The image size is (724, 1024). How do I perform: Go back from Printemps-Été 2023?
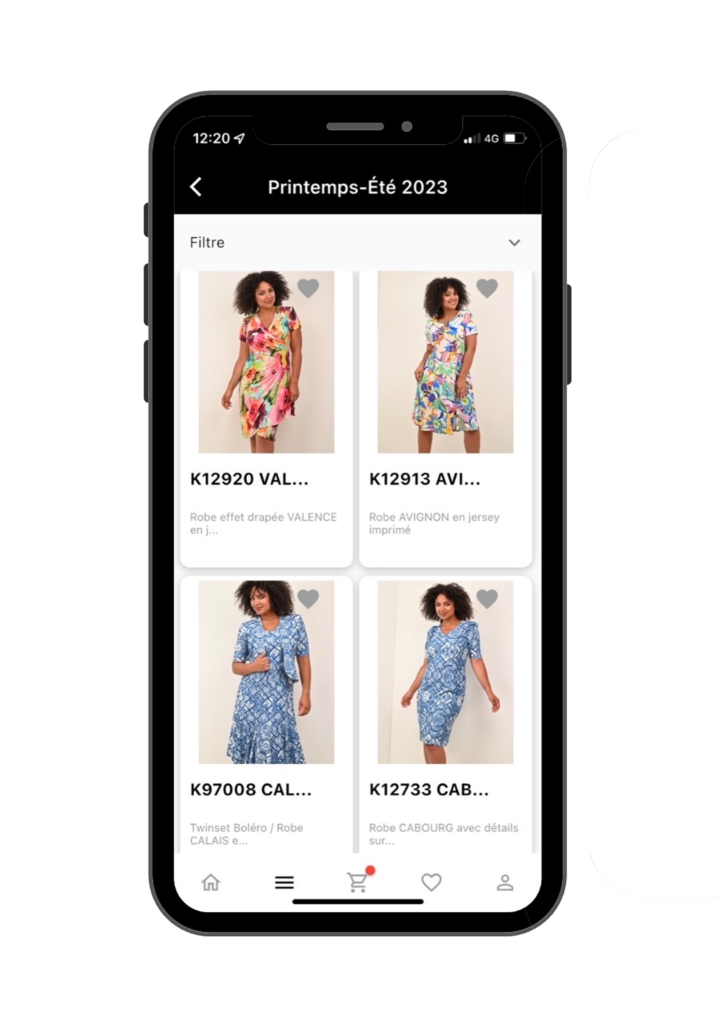(196, 187)
